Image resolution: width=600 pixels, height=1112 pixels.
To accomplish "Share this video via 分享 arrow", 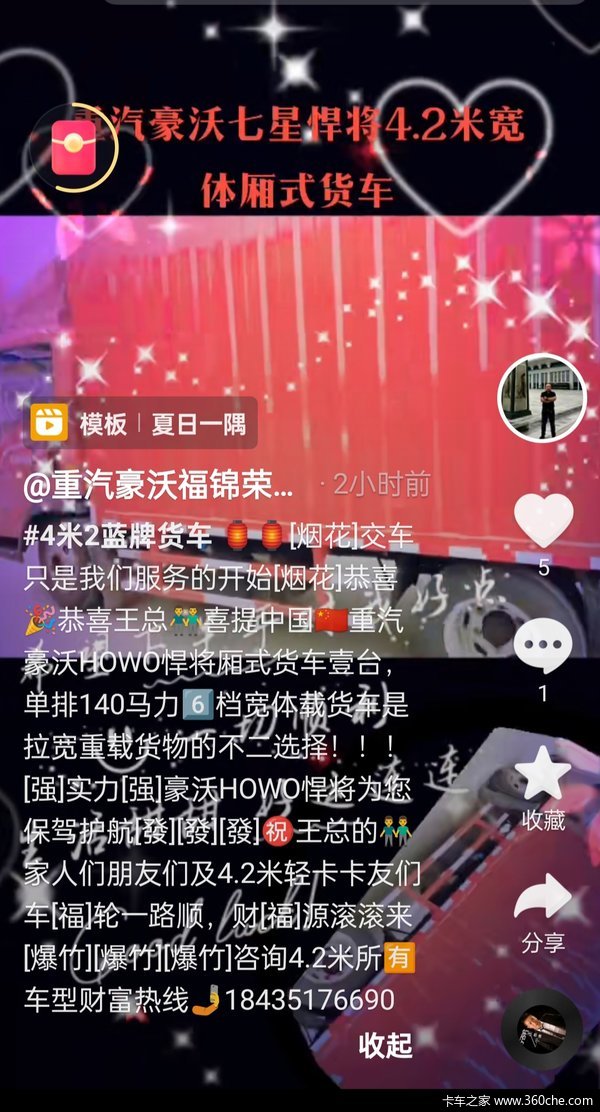I will pyautogui.click(x=543, y=900).
